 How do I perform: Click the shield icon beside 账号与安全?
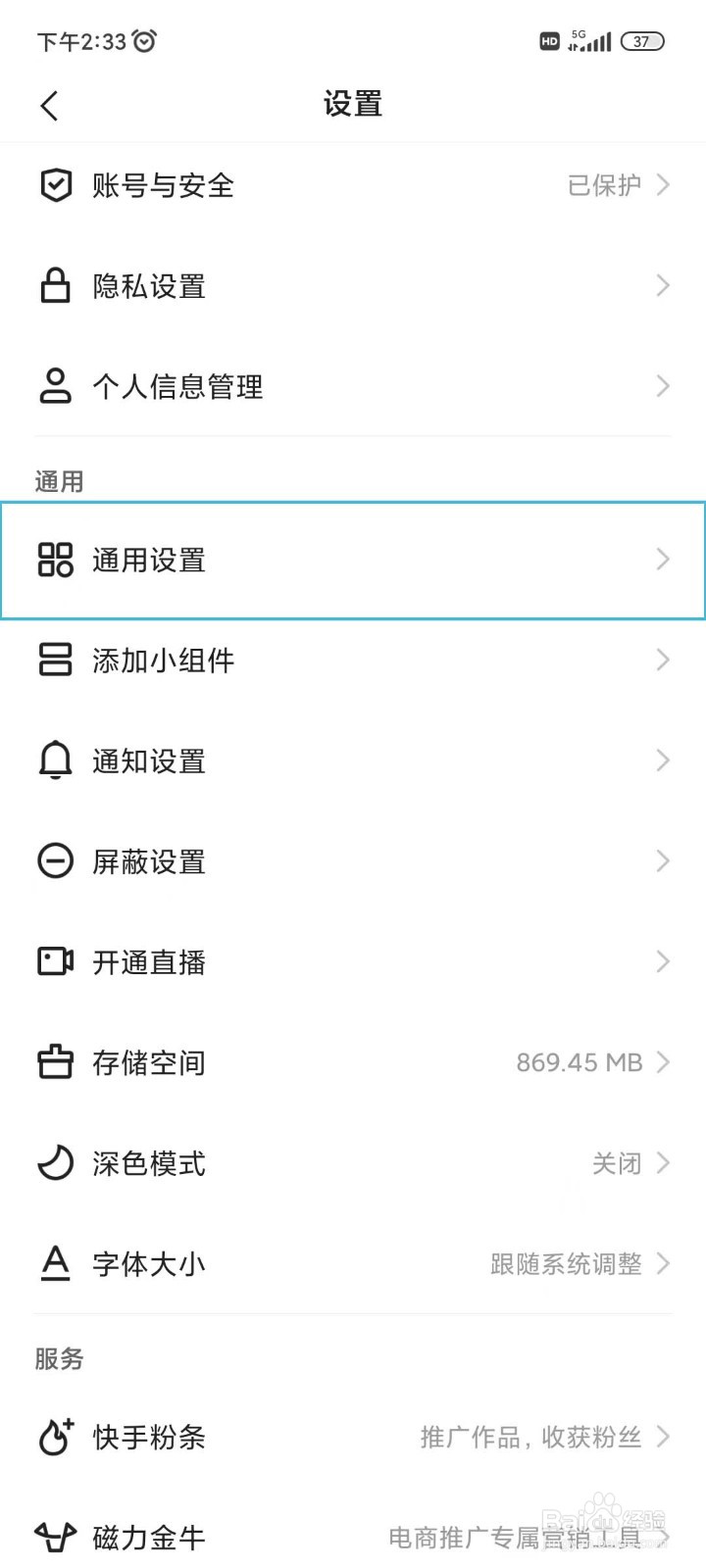click(x=56, y=185)
